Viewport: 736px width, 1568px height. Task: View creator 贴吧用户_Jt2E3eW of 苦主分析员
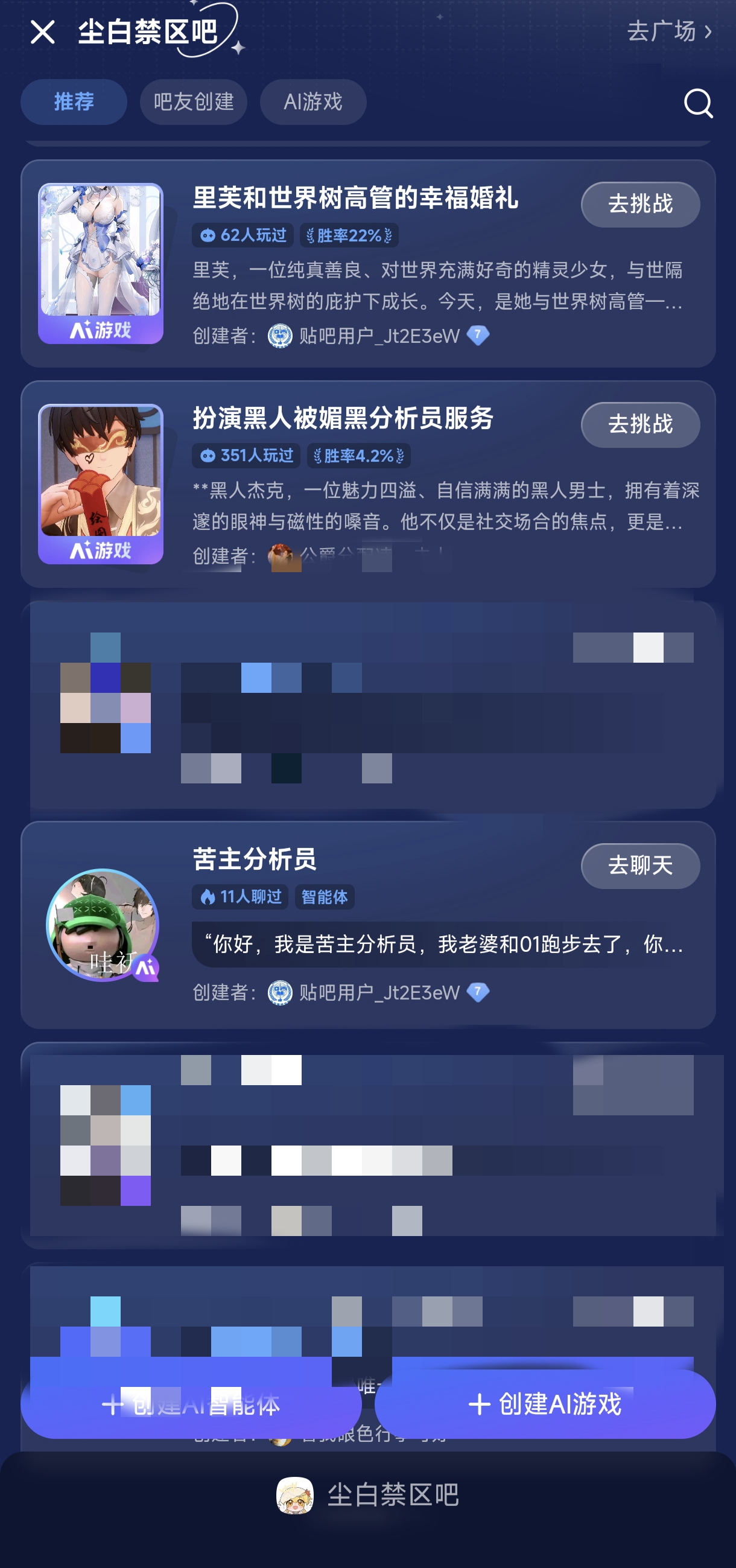pos(378,993)
